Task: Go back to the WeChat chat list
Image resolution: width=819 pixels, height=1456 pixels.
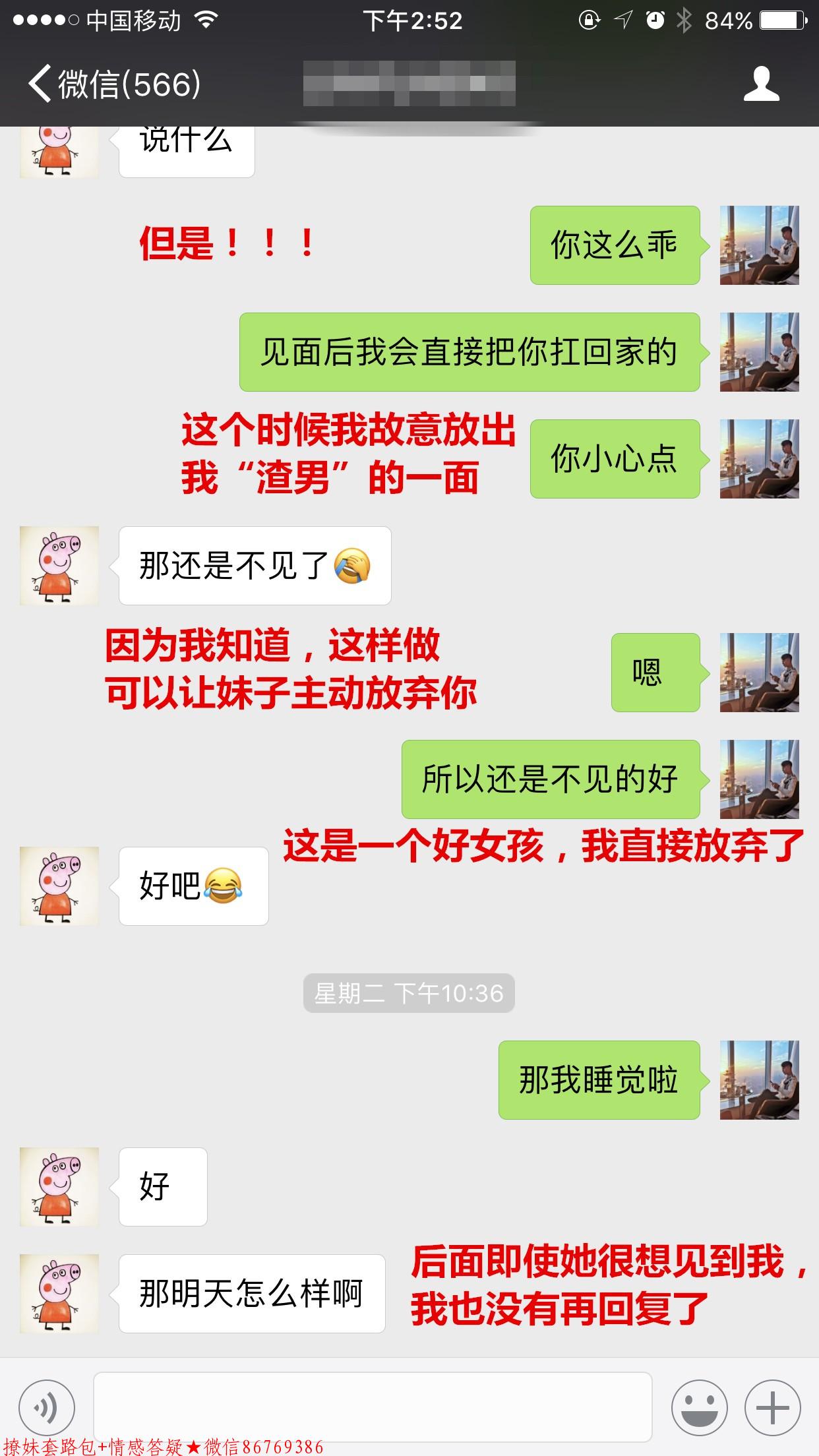Action: point(113,84)
